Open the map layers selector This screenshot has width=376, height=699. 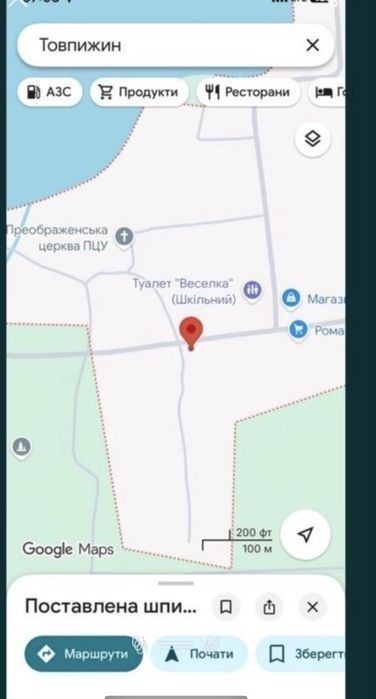(313, 140)
